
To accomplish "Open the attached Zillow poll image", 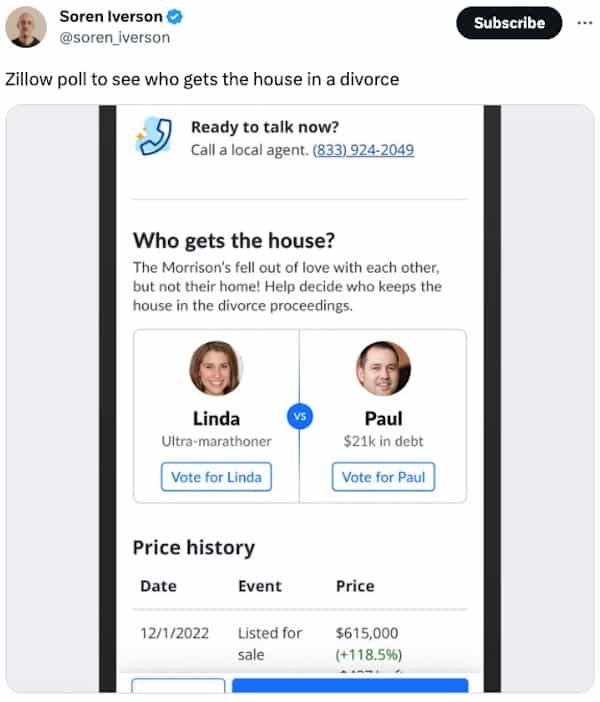I will (300, 400).
